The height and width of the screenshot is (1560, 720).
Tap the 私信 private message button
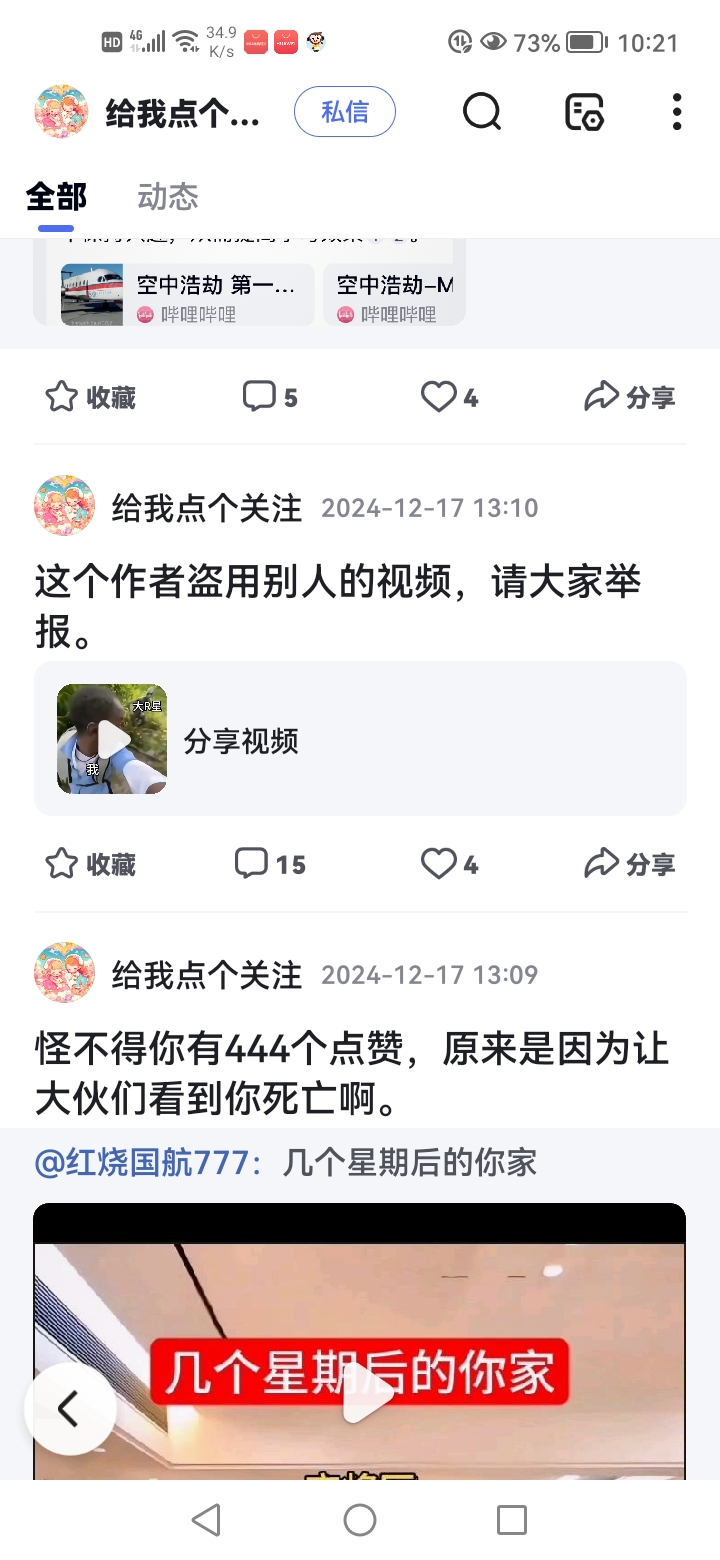click(x=345, y=112)
